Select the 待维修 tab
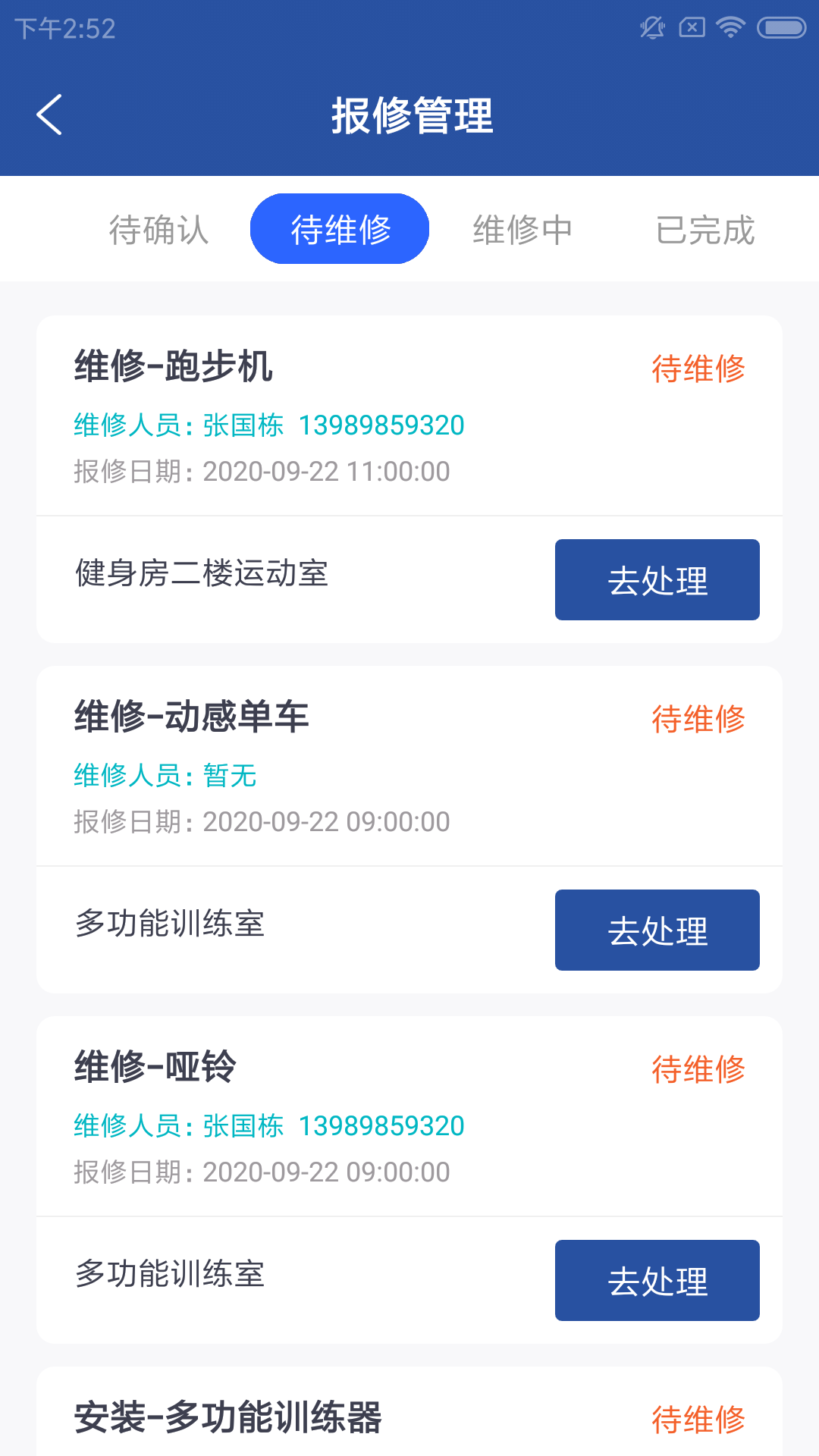Viewport: 819px width, 1456px height. [339, 228]
